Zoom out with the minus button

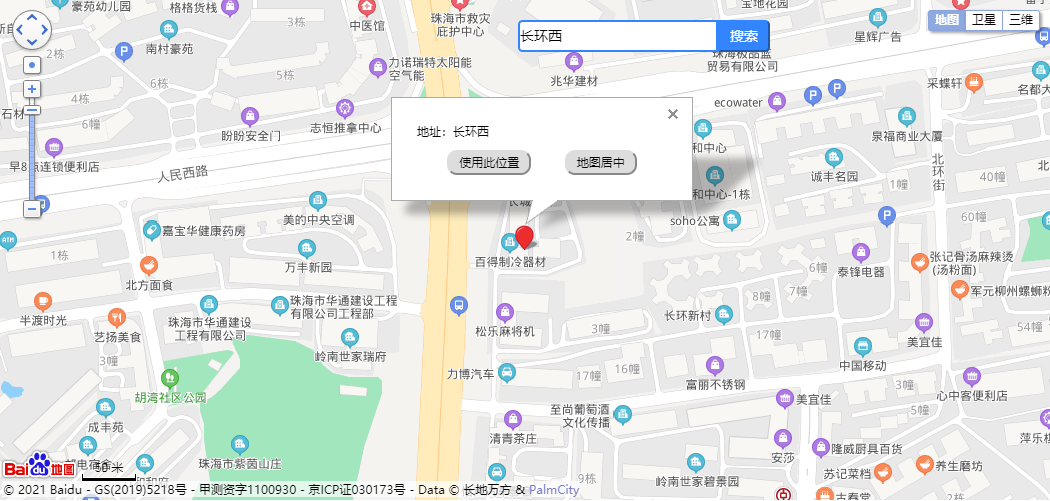pos(32,208)
